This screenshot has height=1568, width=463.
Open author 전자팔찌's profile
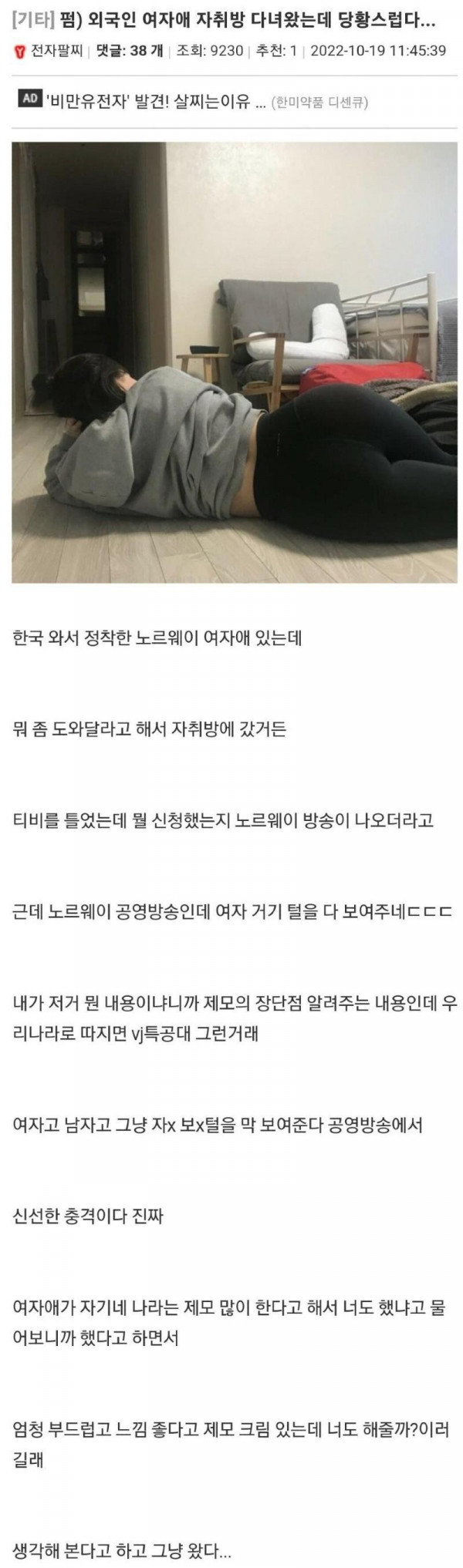(56, 52)
